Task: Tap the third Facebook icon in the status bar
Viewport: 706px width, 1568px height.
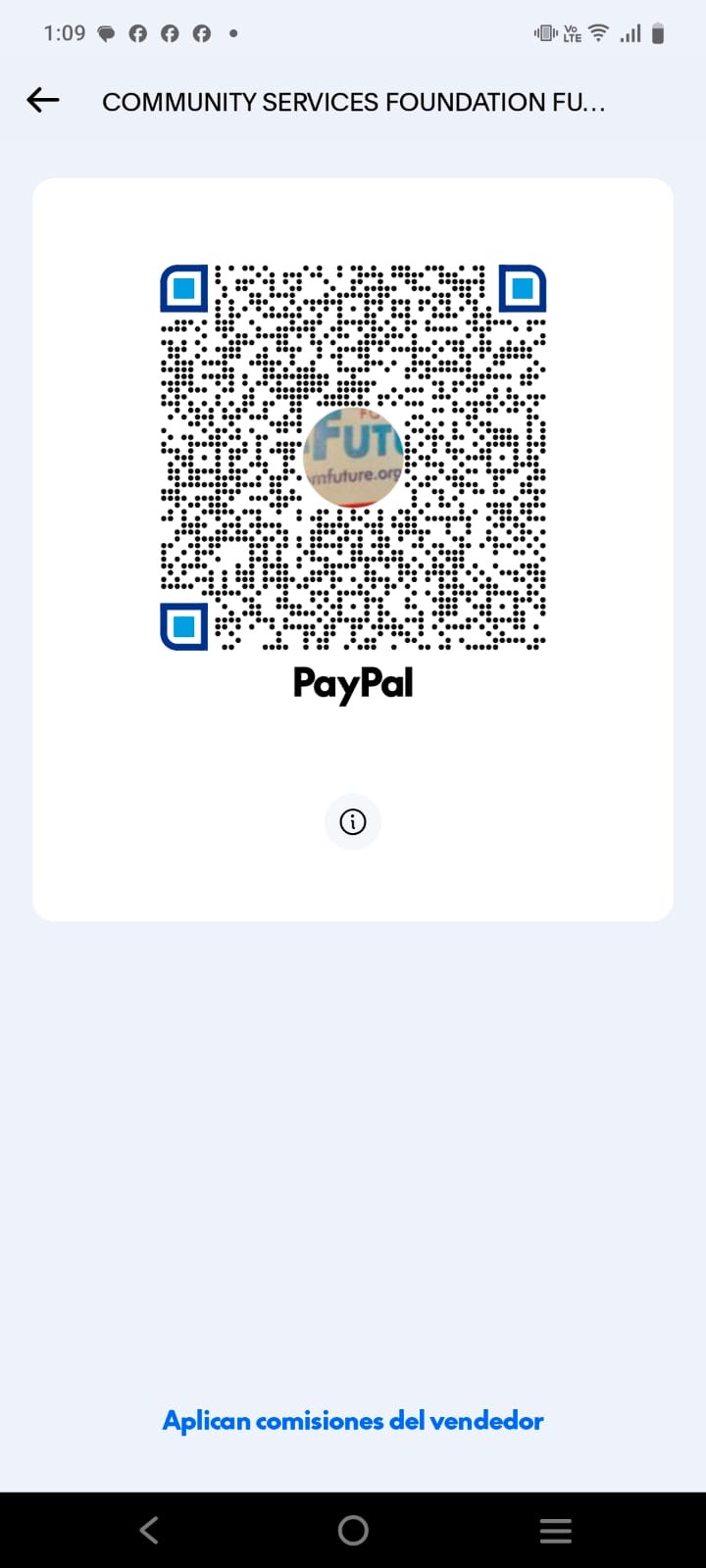Action: (202, 32)
